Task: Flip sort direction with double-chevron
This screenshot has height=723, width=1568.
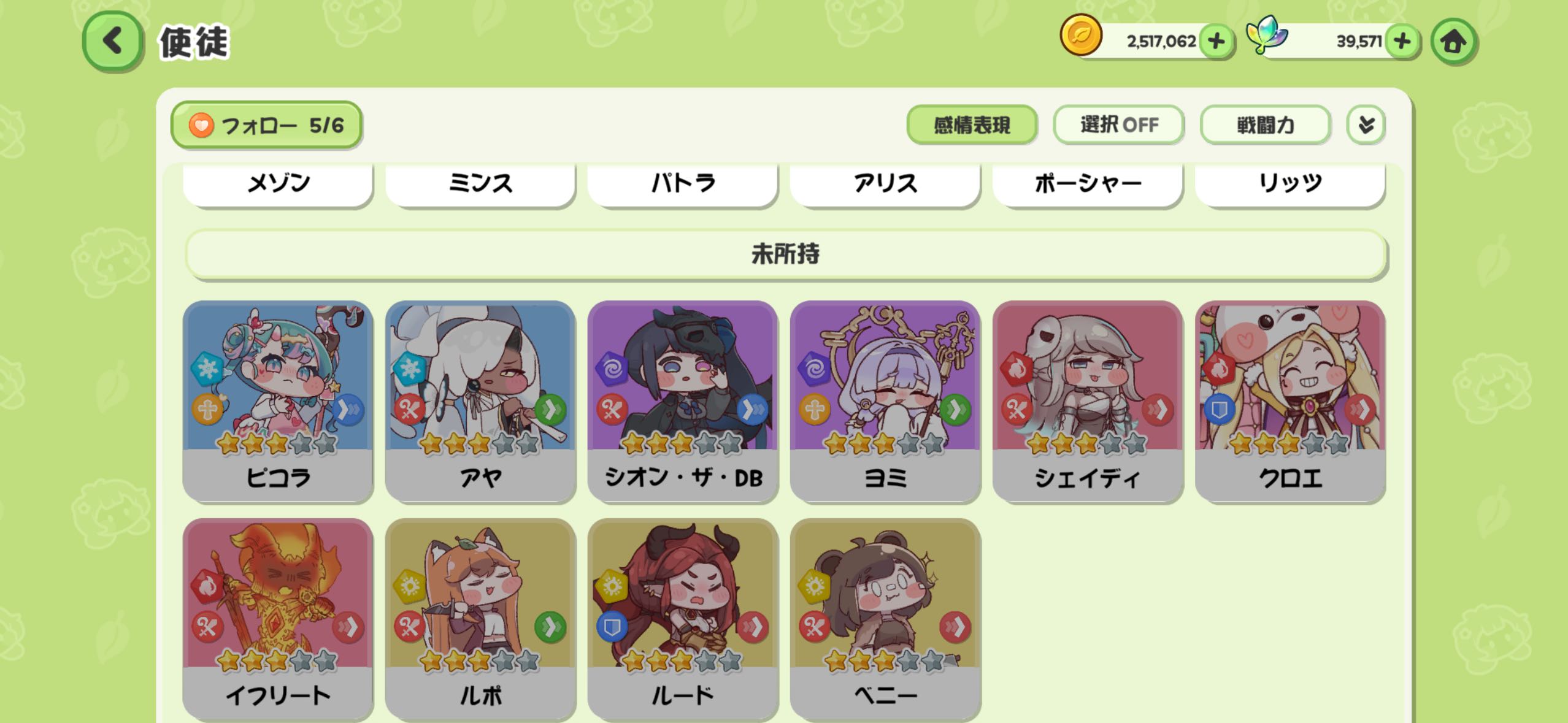Action: (1366, 125)
